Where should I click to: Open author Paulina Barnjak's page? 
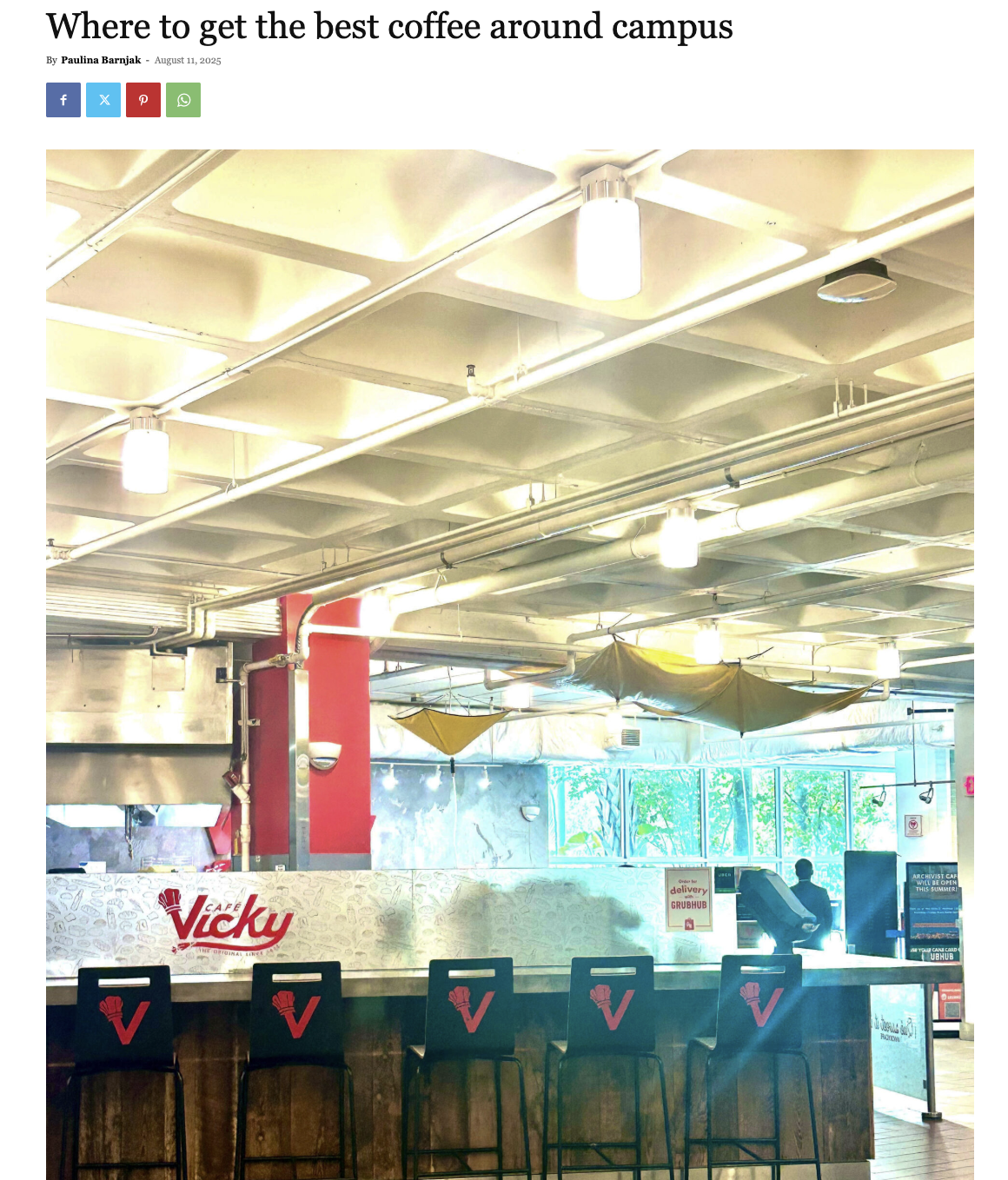[101, 60]
